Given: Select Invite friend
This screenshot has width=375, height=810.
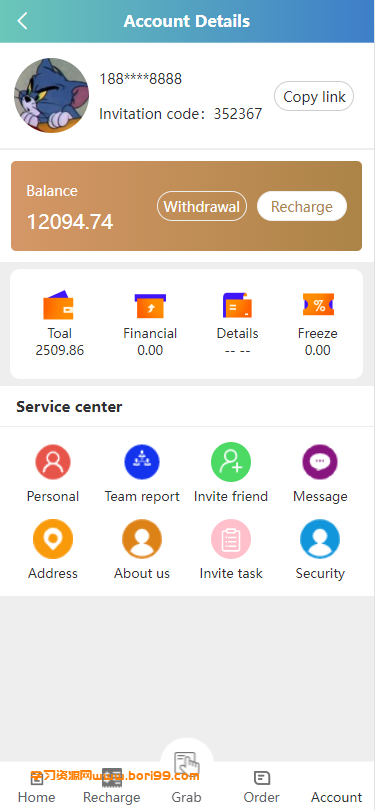Looking at the screenshot, I should (231, 474).
